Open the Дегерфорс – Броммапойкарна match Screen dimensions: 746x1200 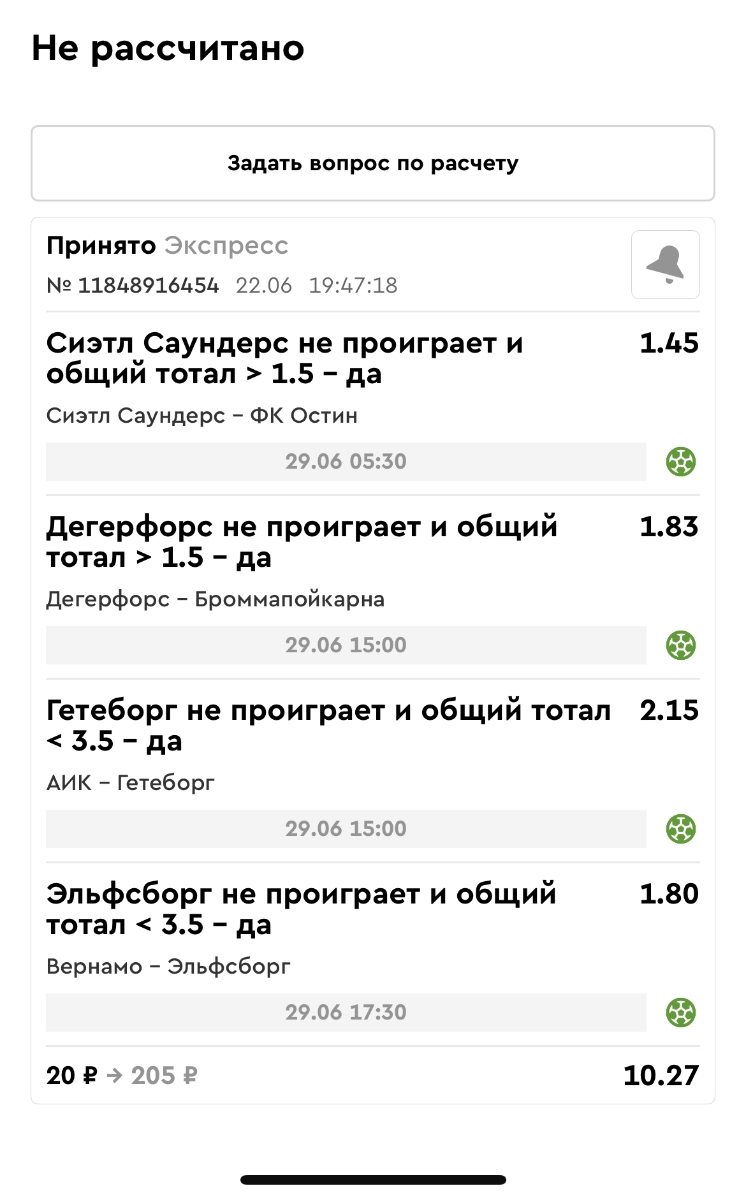[215, 599]
